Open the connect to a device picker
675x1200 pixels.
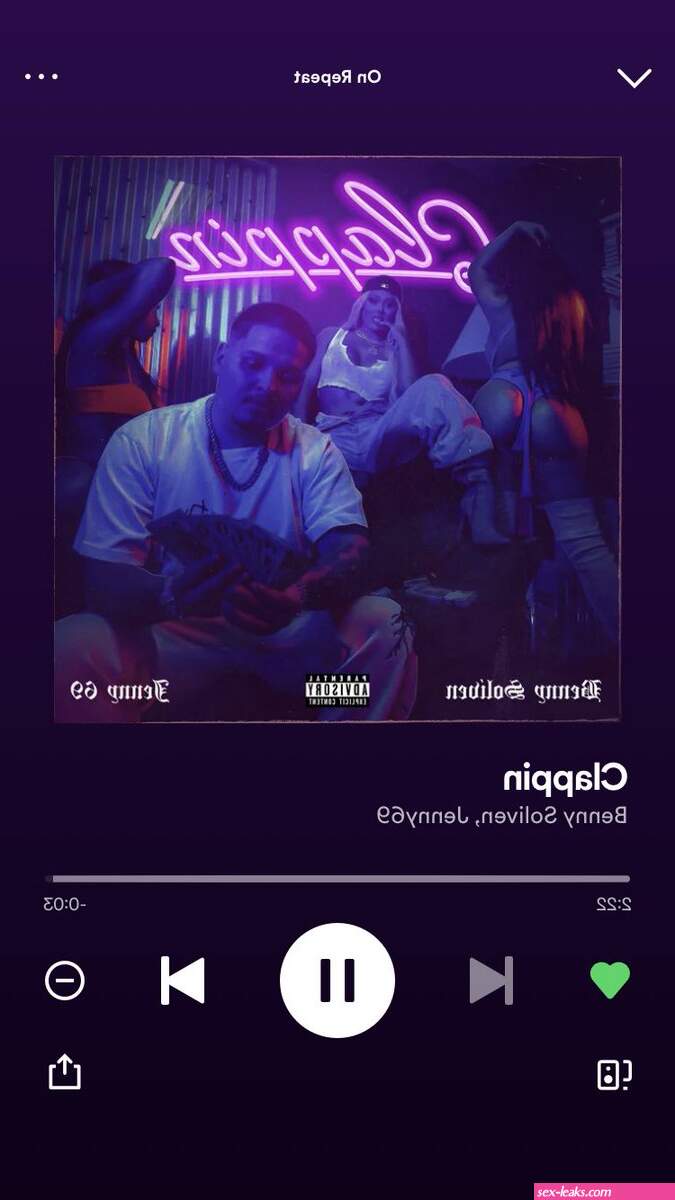click(x=614, y=1074)
